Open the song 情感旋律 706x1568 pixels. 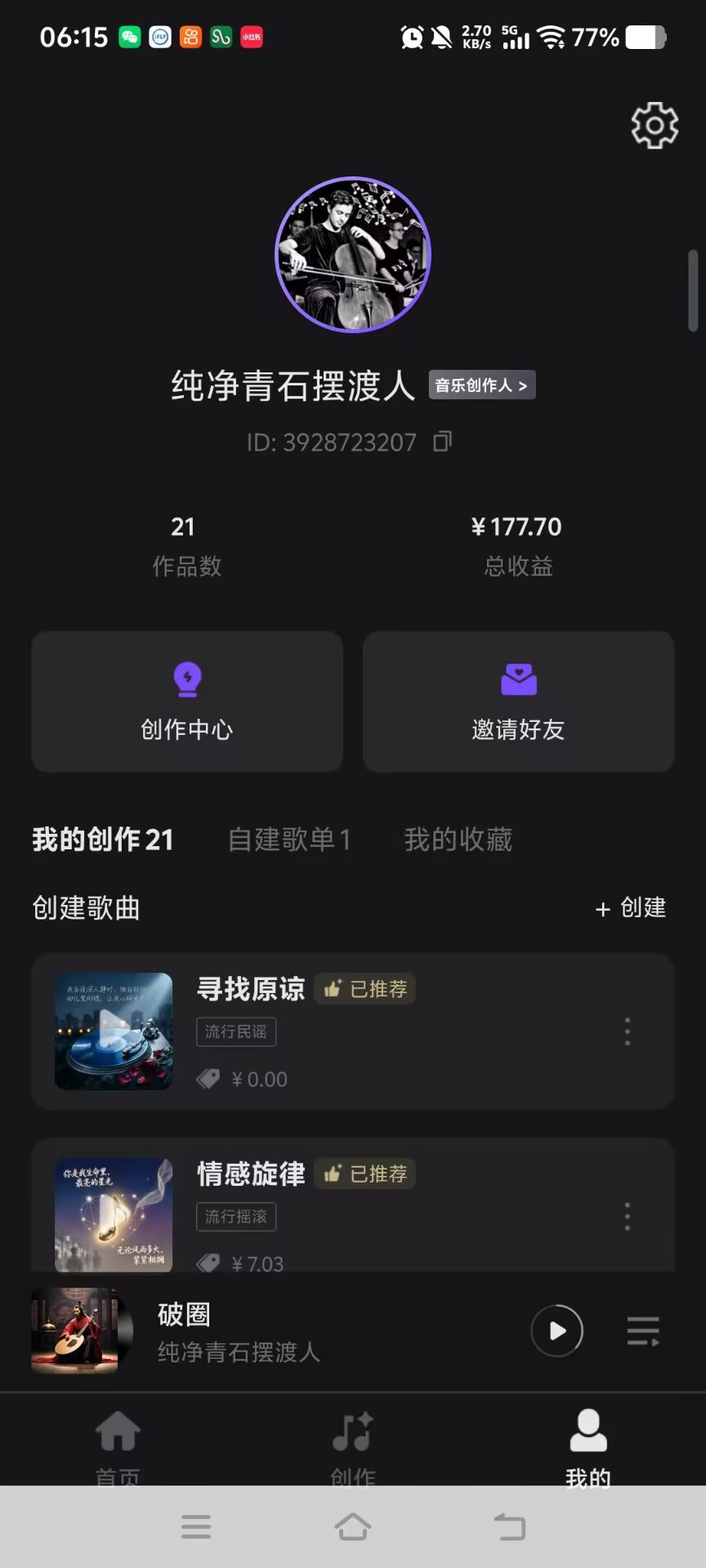[251, 1174]
